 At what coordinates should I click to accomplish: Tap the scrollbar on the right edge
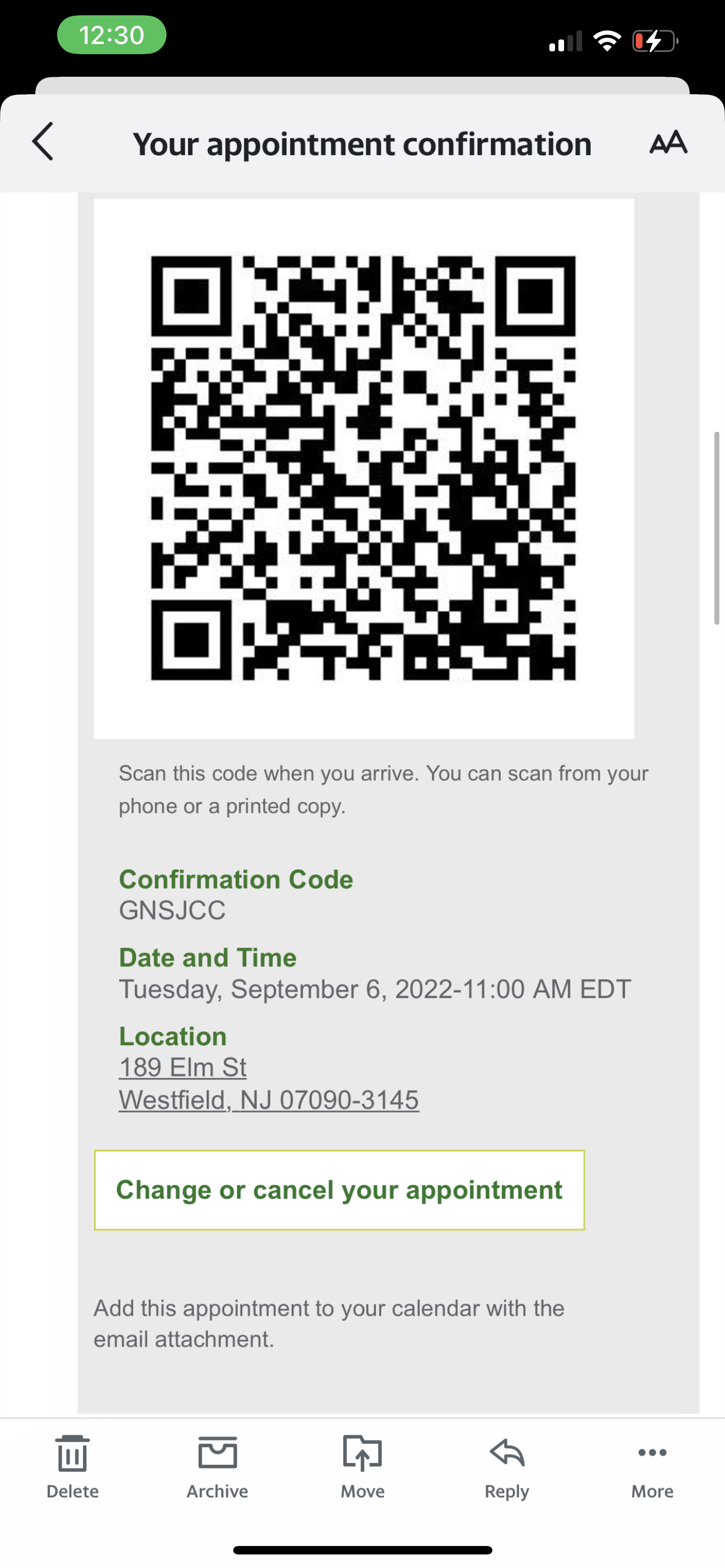[717, 529]
